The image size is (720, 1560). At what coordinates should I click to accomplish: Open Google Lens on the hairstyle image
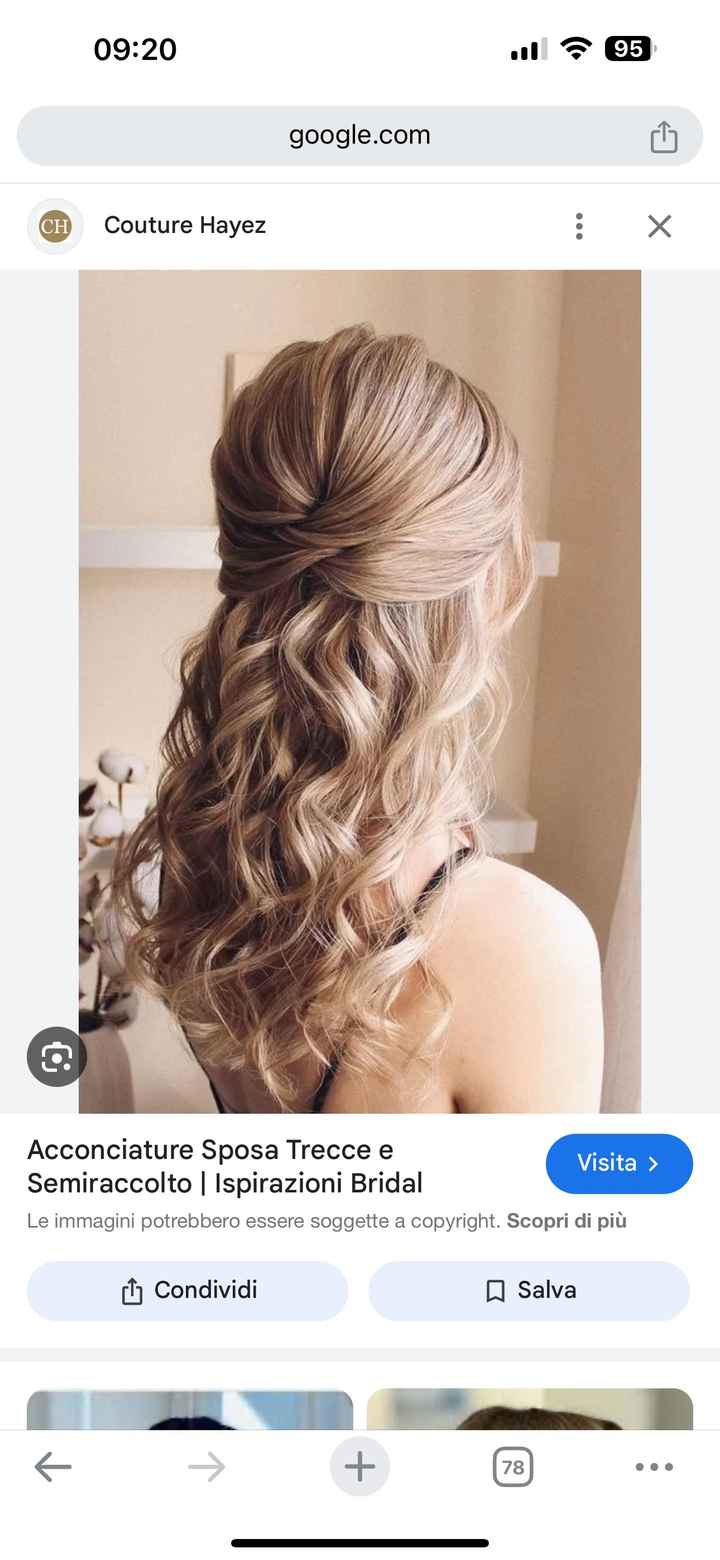56,1056
